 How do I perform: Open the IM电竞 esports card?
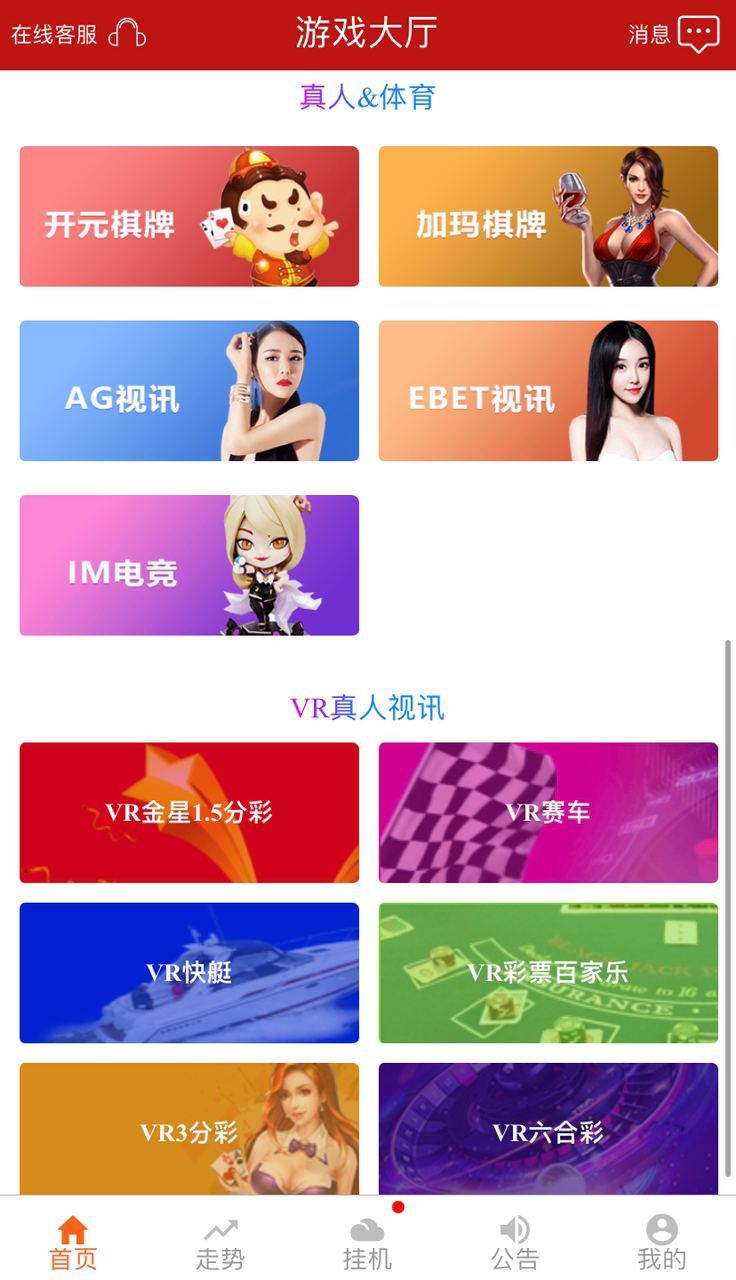(189, 565)
